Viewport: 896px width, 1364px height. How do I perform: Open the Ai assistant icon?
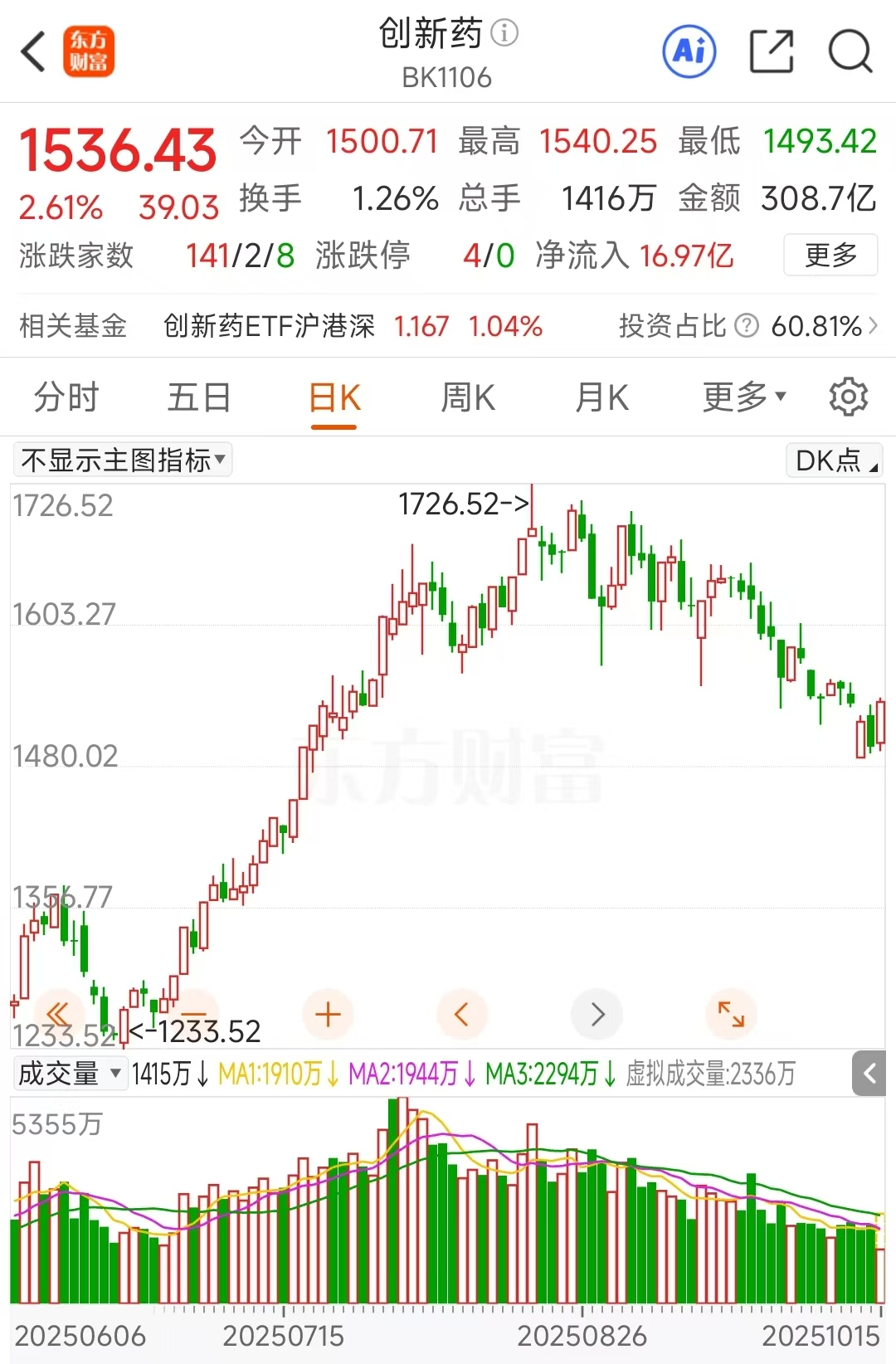point(689,51)
